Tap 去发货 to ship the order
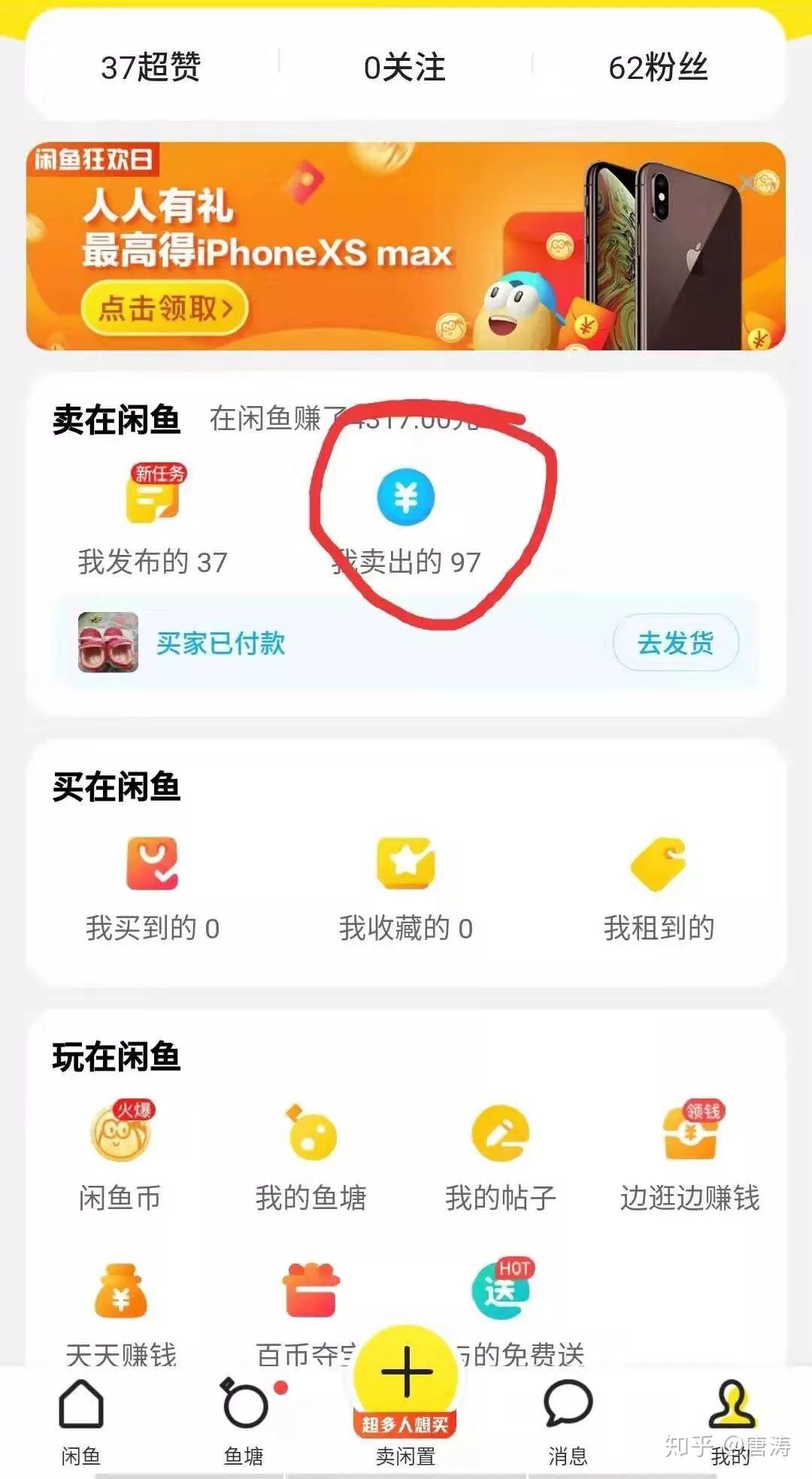The image size is (812, 1479). pos(675,643)
